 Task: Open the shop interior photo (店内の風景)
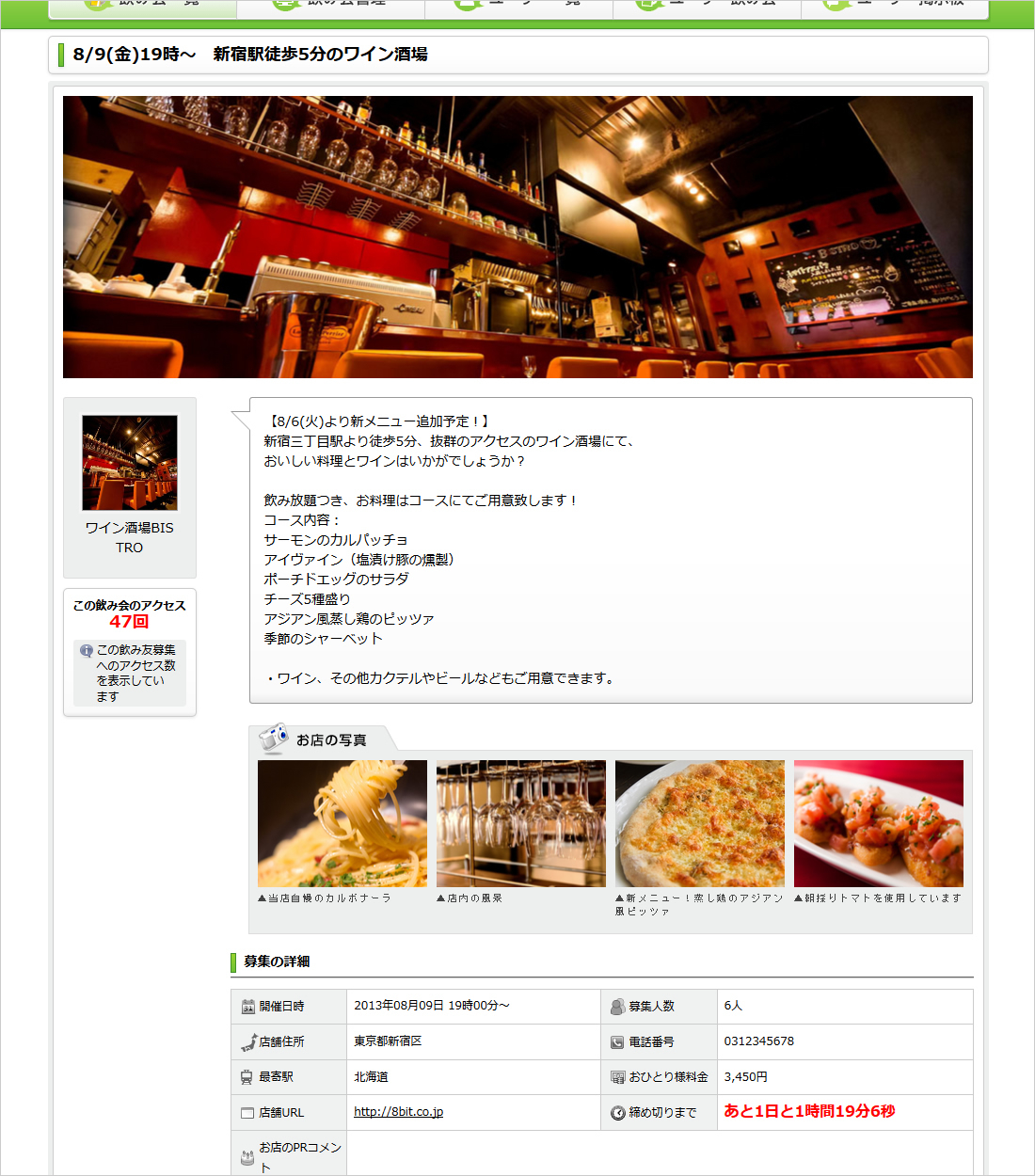520,823
